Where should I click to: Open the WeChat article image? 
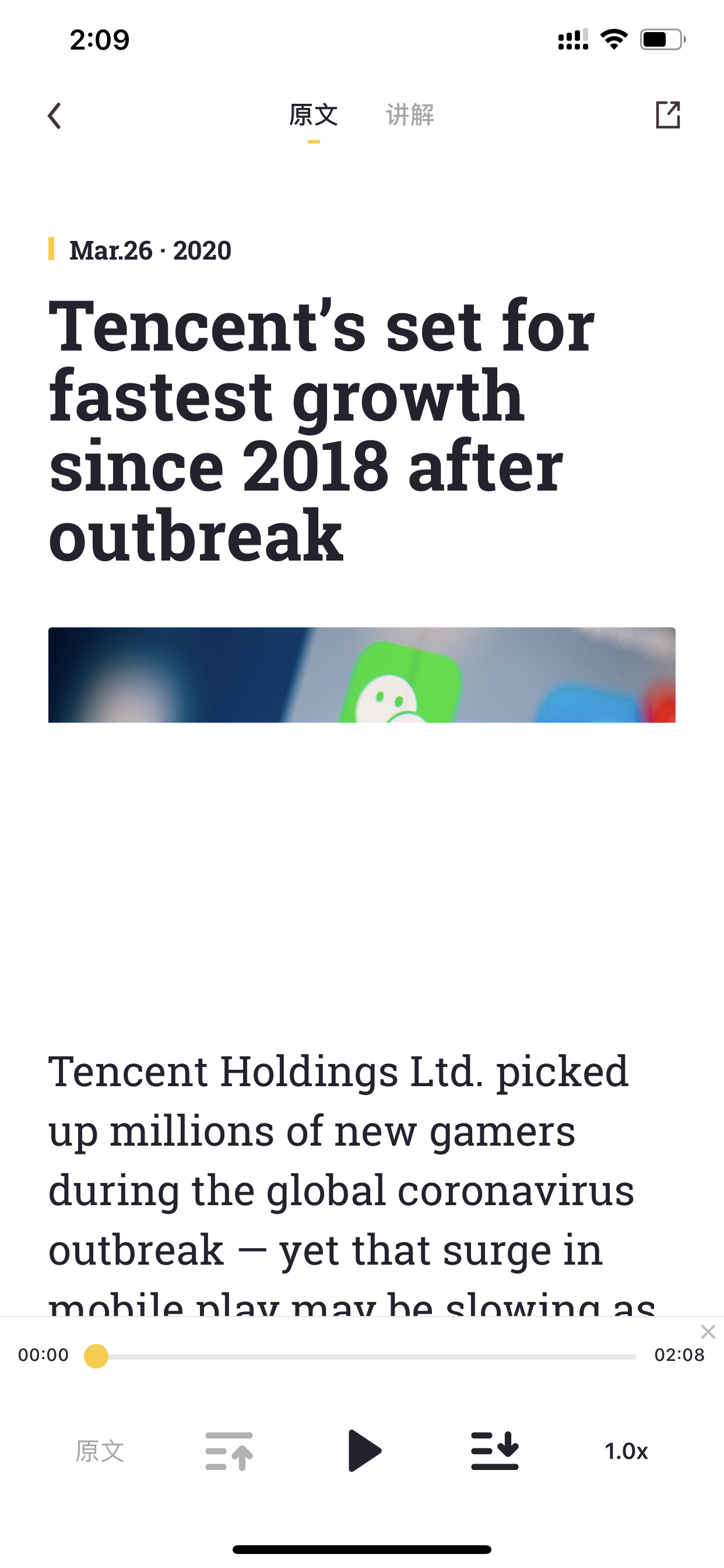coord(362,675)
